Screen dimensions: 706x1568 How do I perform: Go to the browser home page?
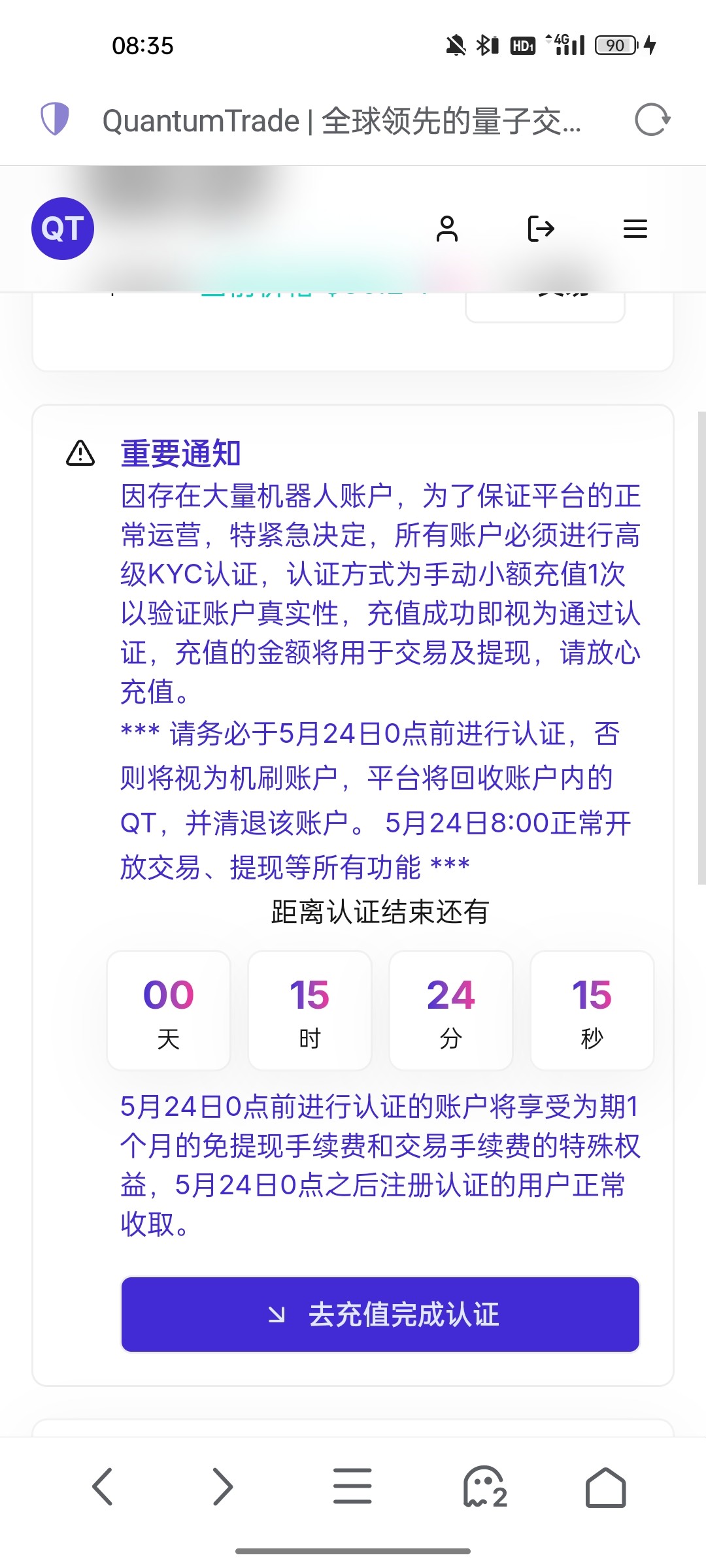(x=605, y=1488)
